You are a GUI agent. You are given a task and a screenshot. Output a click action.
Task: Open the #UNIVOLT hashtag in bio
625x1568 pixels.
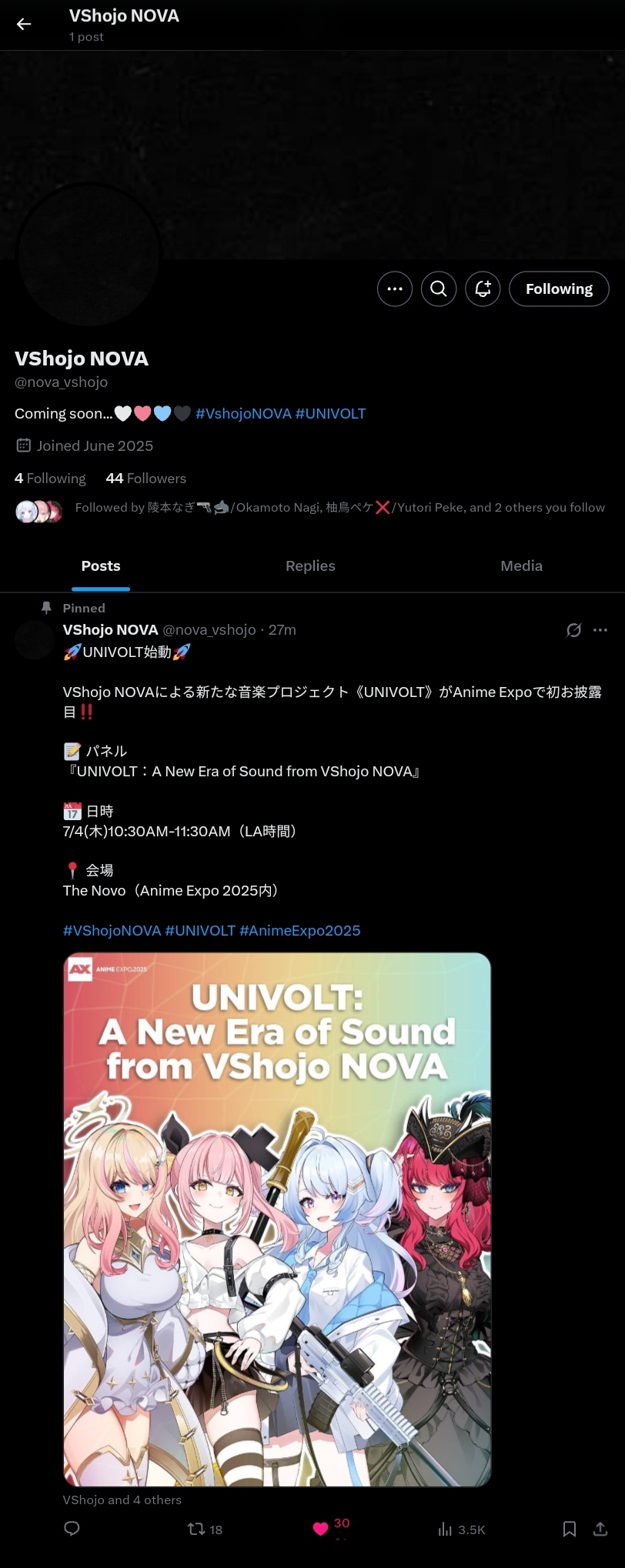coord(330,414)
